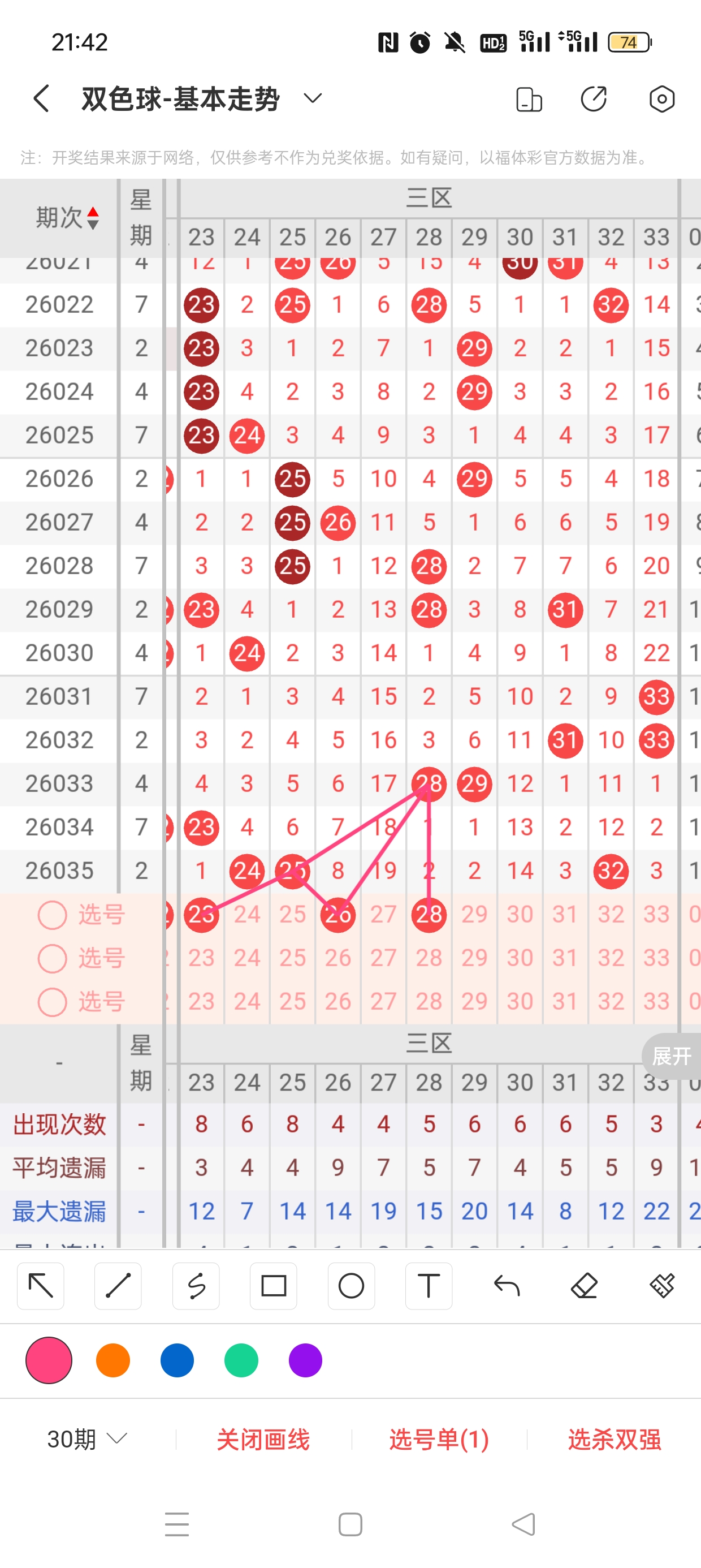The width and height of the screenshot is (701, 1568).
Task: Select the eraser tool
Action: (584, 1286)
